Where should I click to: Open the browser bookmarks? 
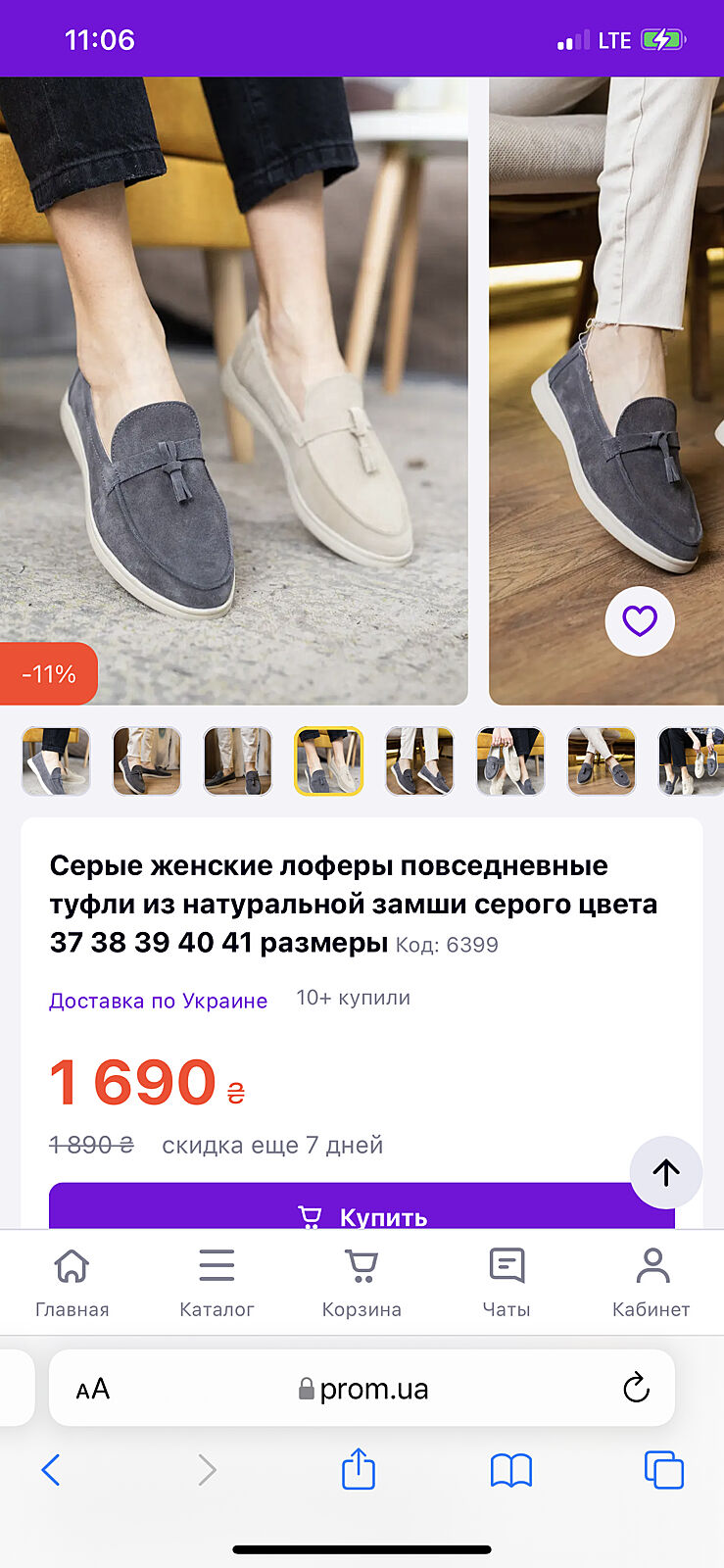point(510,1470)
